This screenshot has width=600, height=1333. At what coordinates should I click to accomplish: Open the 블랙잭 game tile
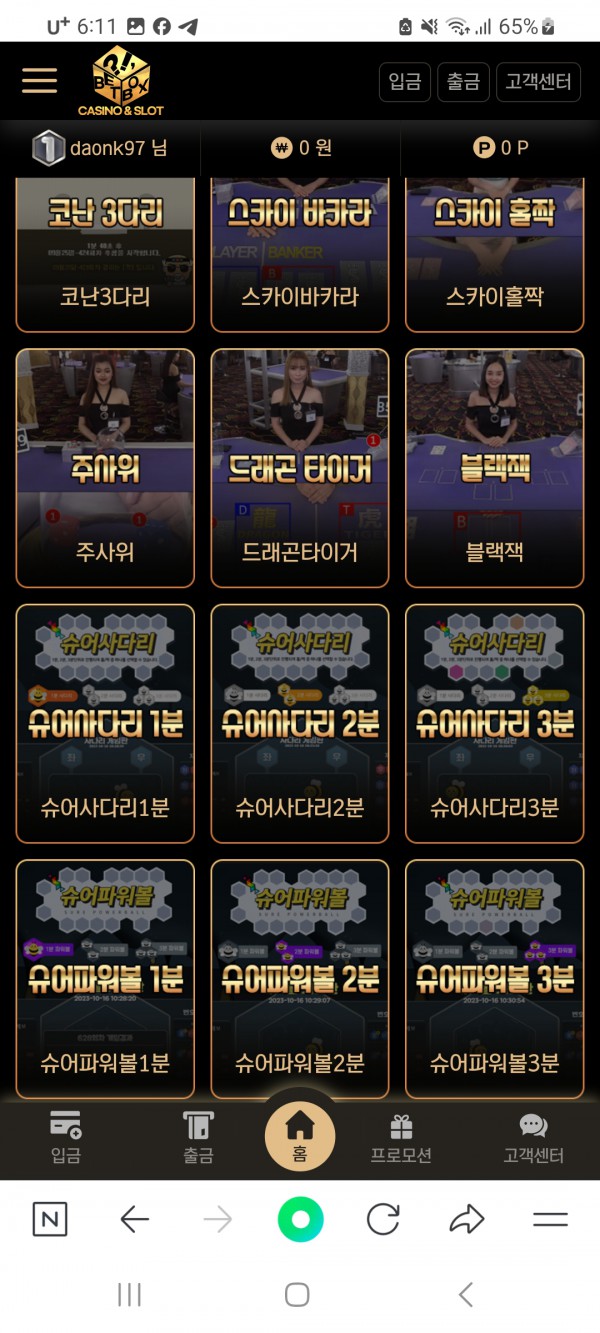point(495,467)
